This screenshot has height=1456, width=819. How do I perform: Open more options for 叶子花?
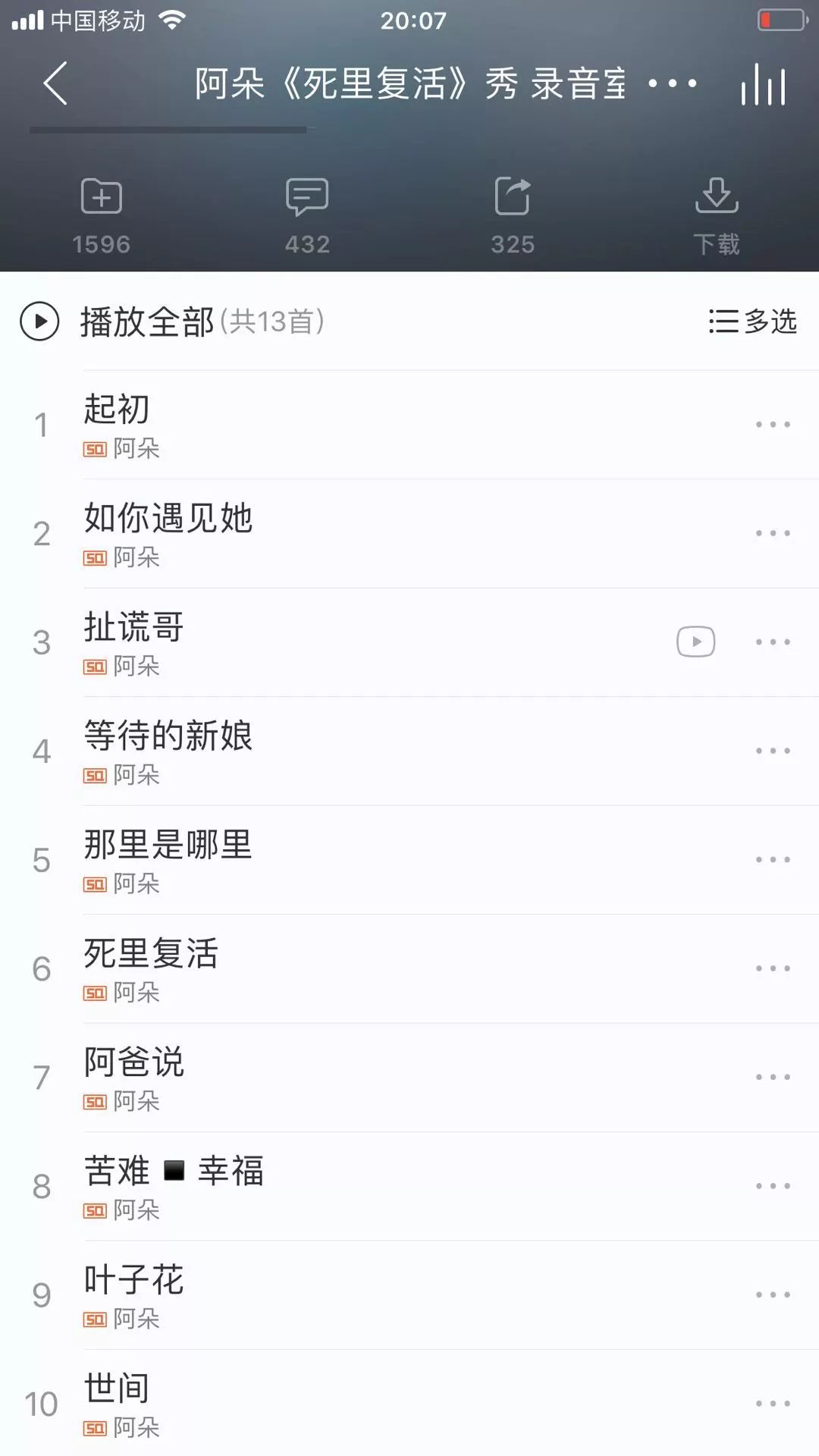773,1295
